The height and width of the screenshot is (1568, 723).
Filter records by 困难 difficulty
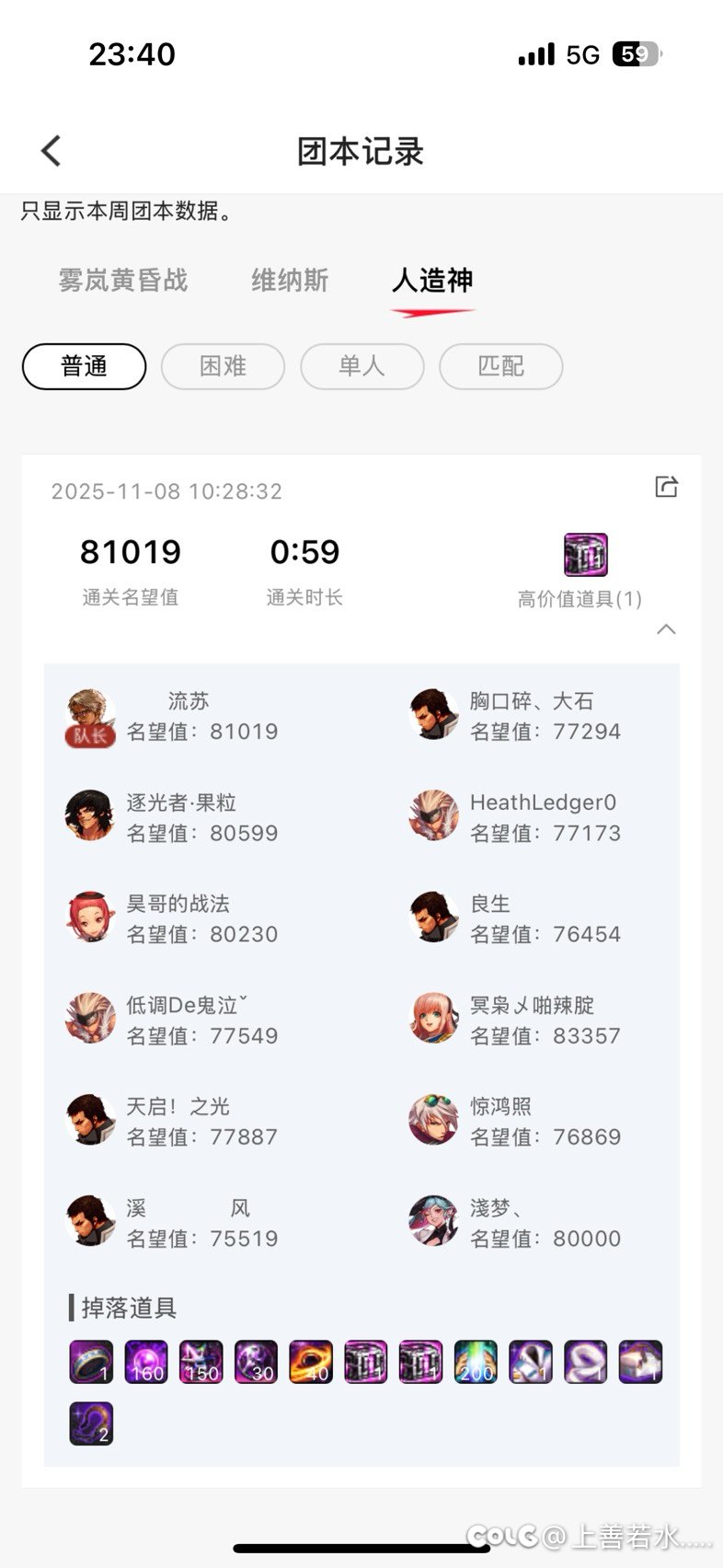tap(223, 366)
